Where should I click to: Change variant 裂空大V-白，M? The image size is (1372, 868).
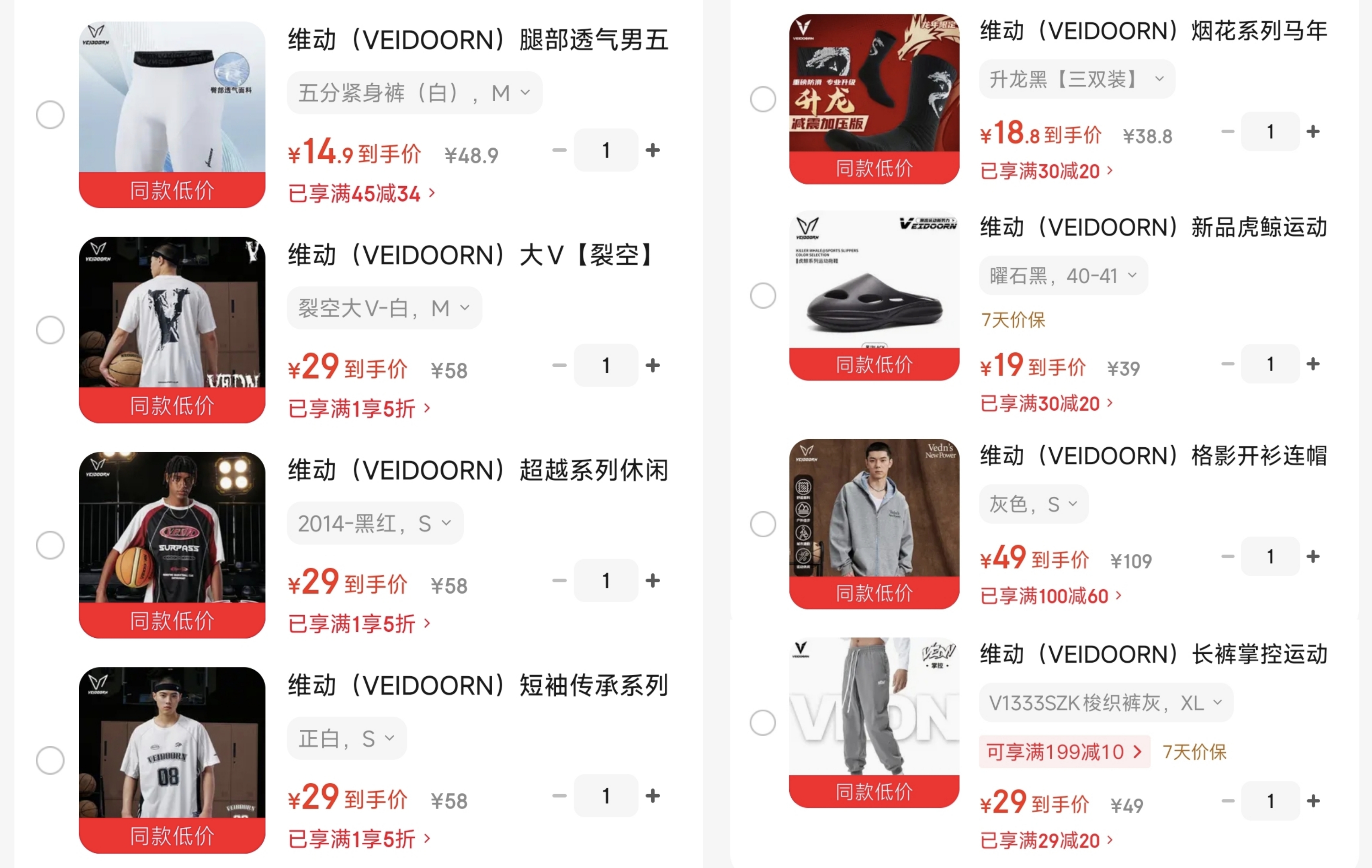point(384,308)
